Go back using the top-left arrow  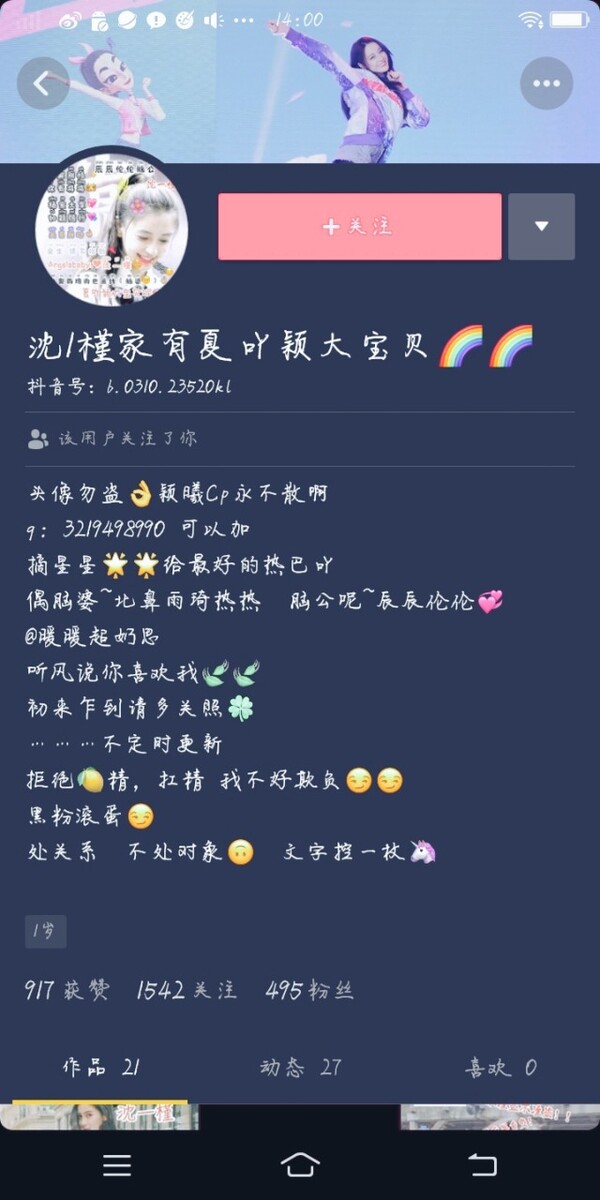(43, 84)
